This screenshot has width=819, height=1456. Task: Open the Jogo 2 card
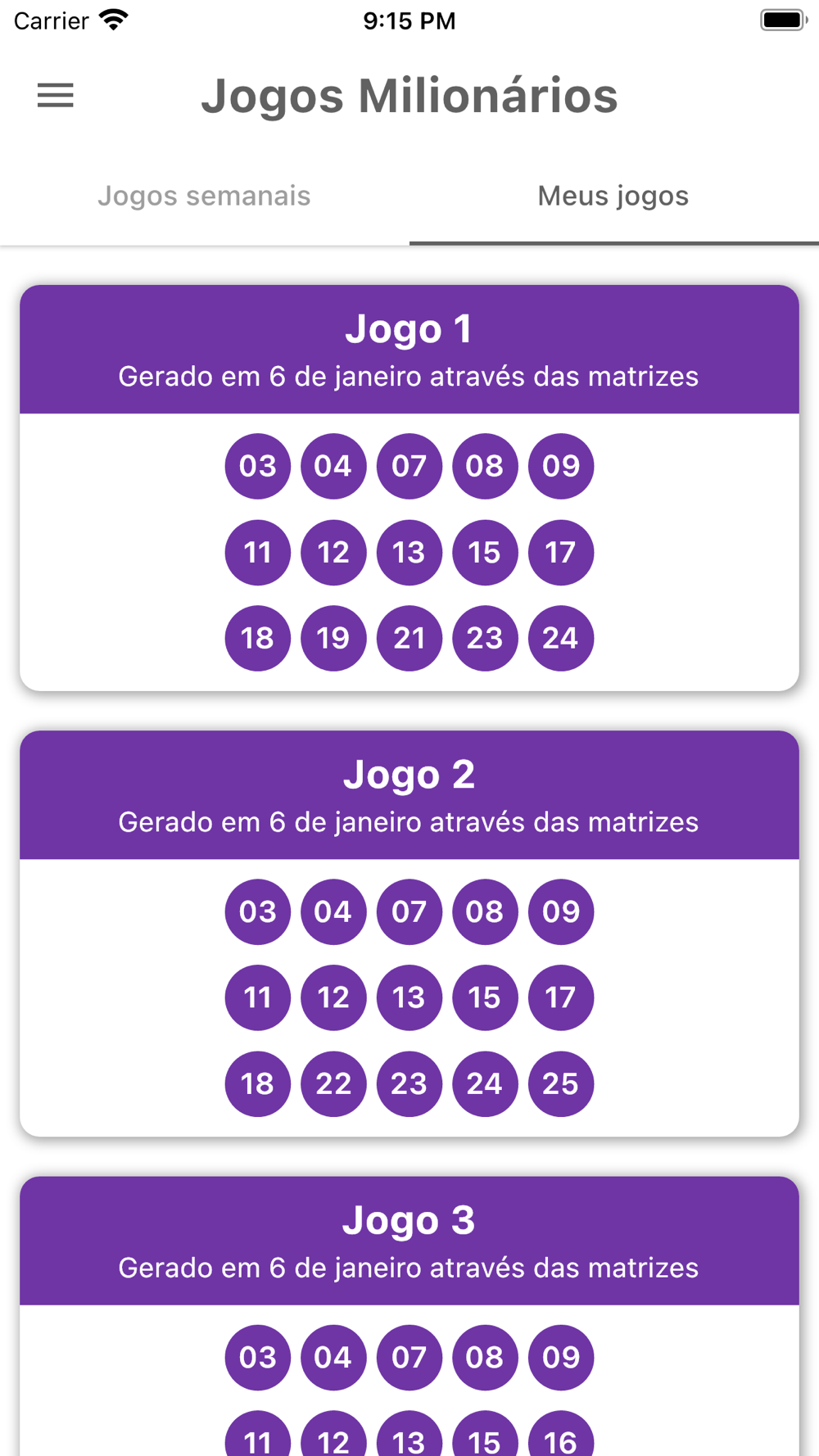point(409,934)
